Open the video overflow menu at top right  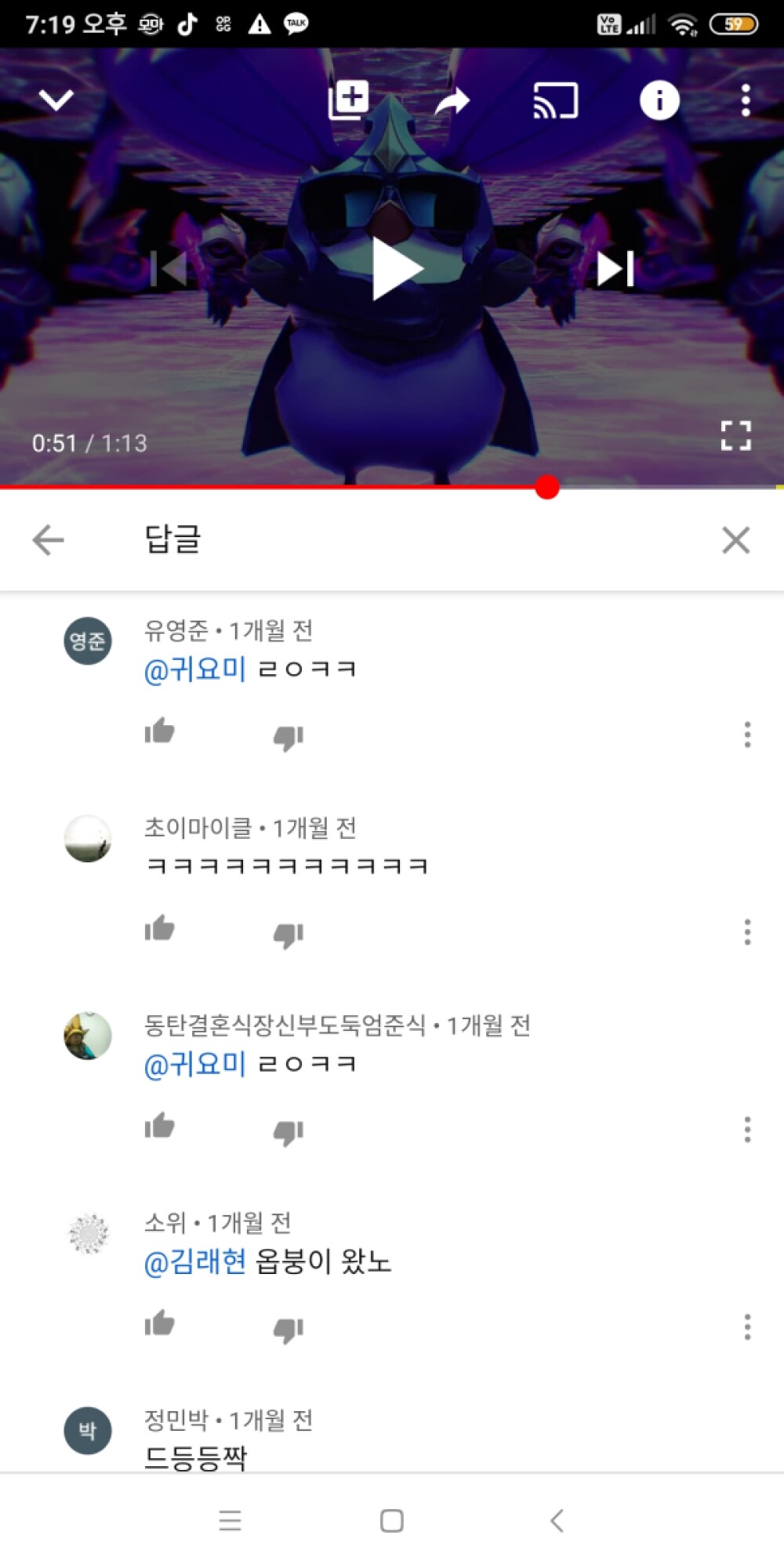(744, 99)
